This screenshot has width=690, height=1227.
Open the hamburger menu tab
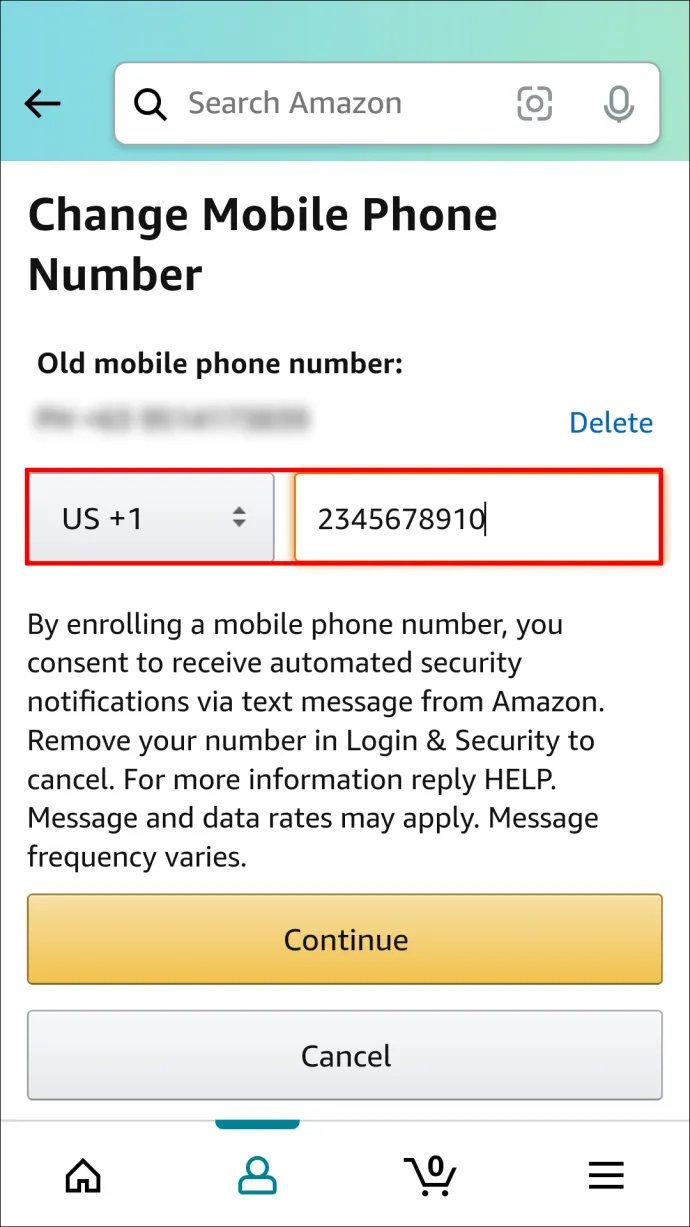pyautogui.click(x=606, y=1175)
